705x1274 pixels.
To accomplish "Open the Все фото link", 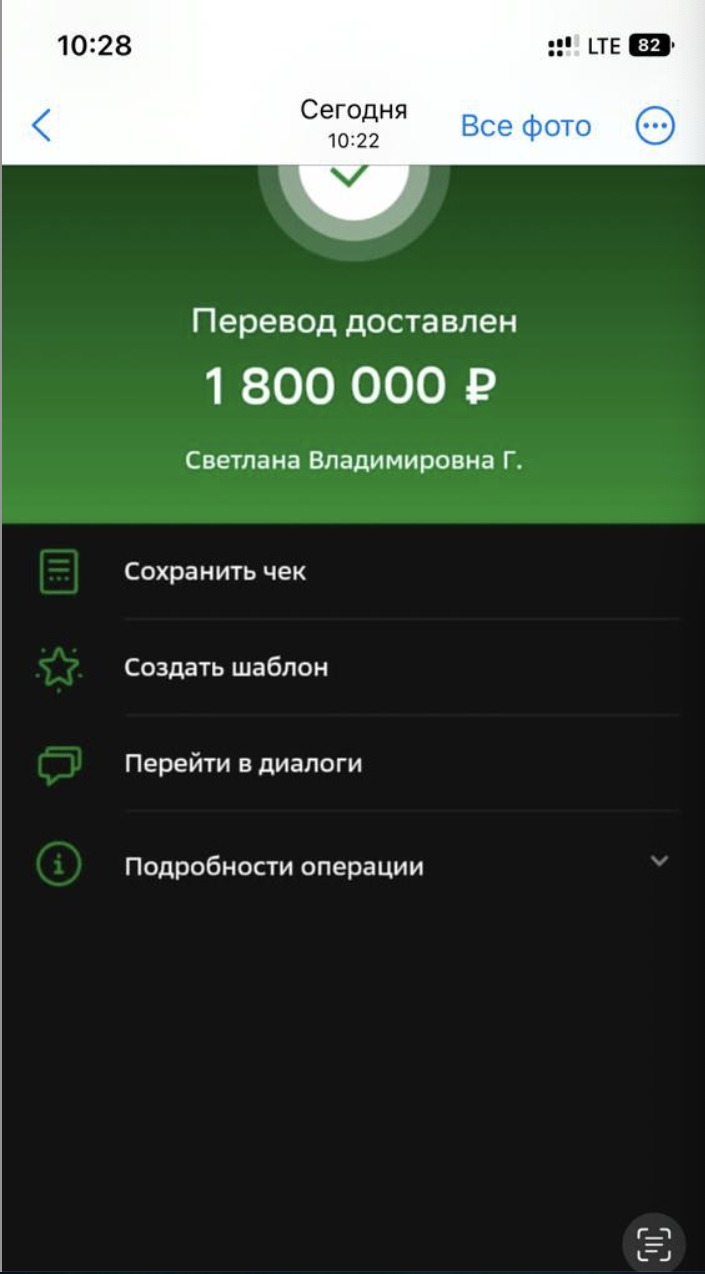I will click(525, 126).
